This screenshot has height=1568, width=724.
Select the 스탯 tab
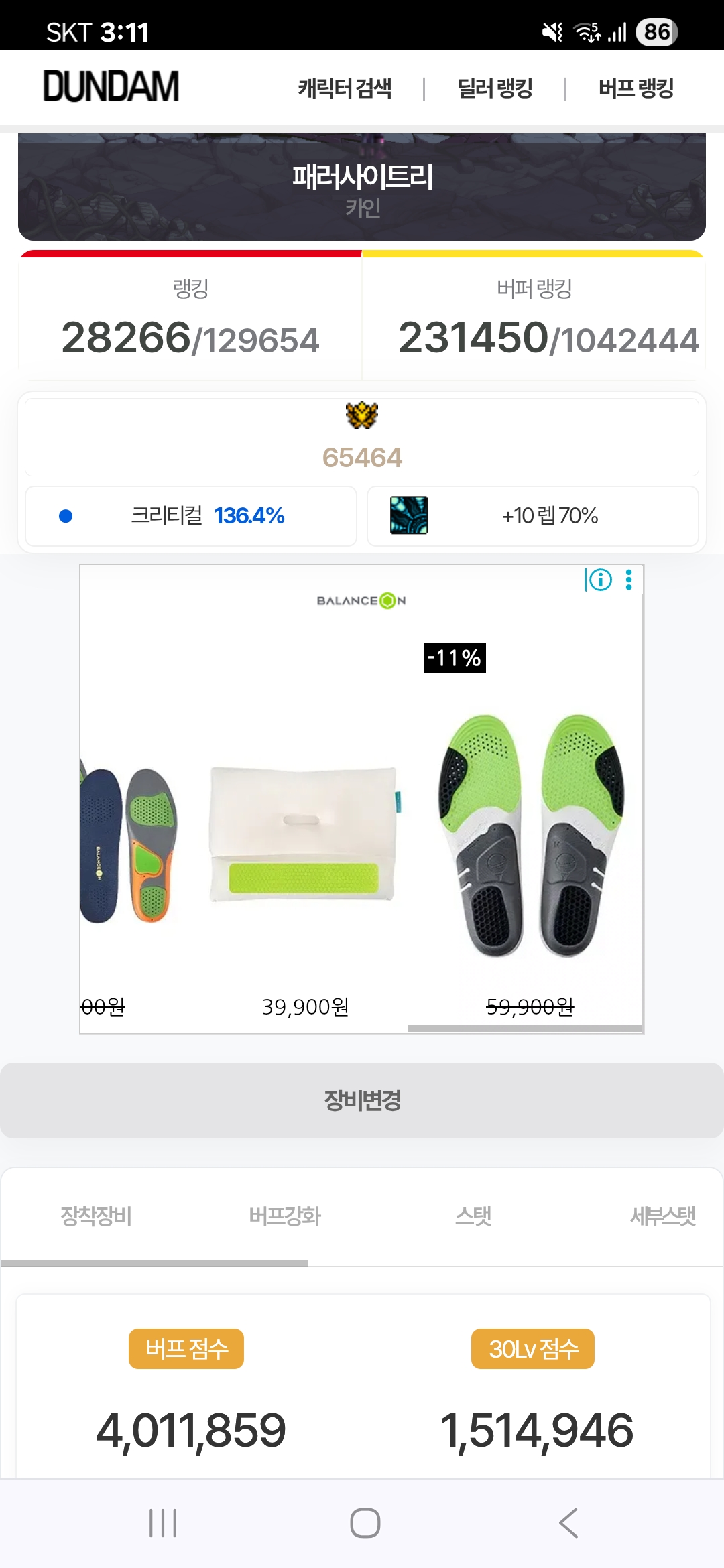473,1216
